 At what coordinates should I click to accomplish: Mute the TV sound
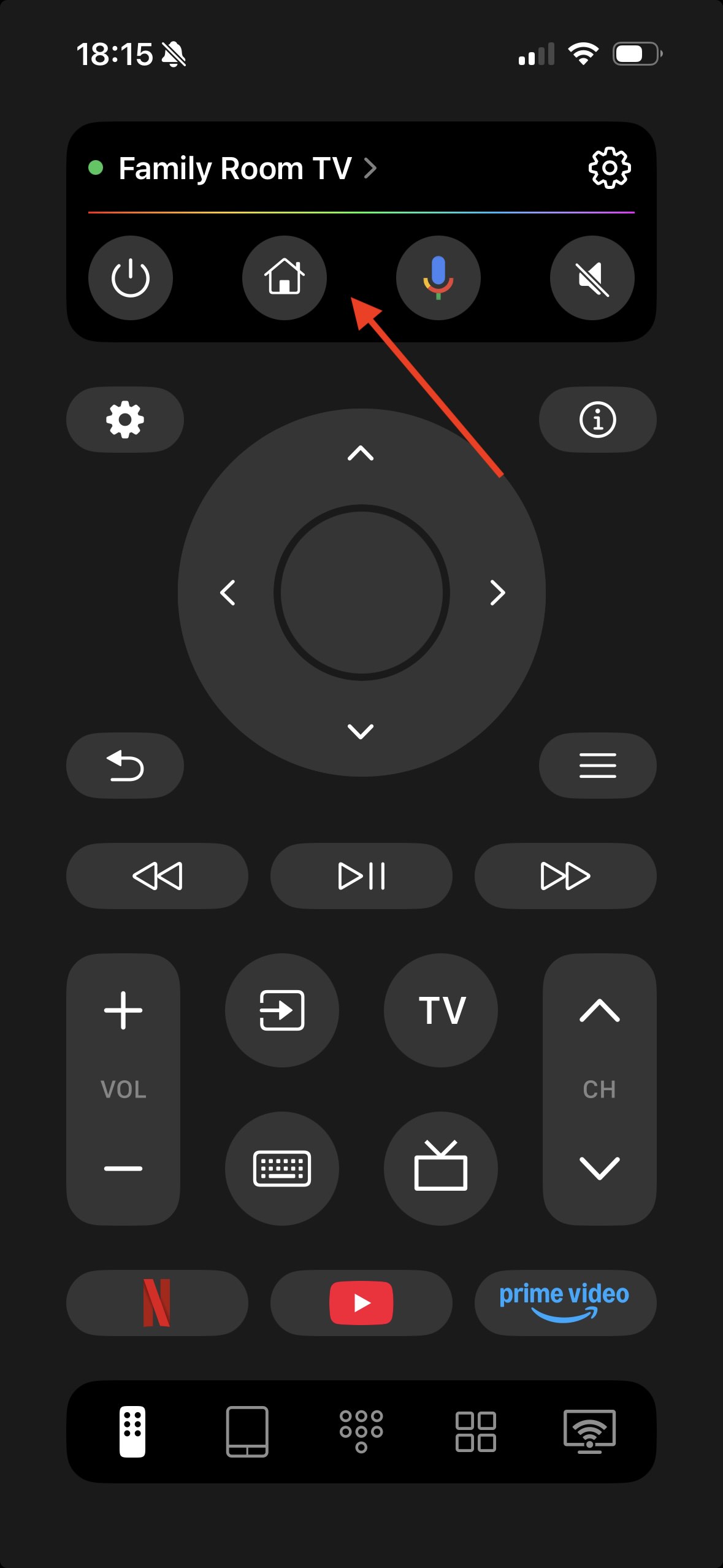pos(591,278)
